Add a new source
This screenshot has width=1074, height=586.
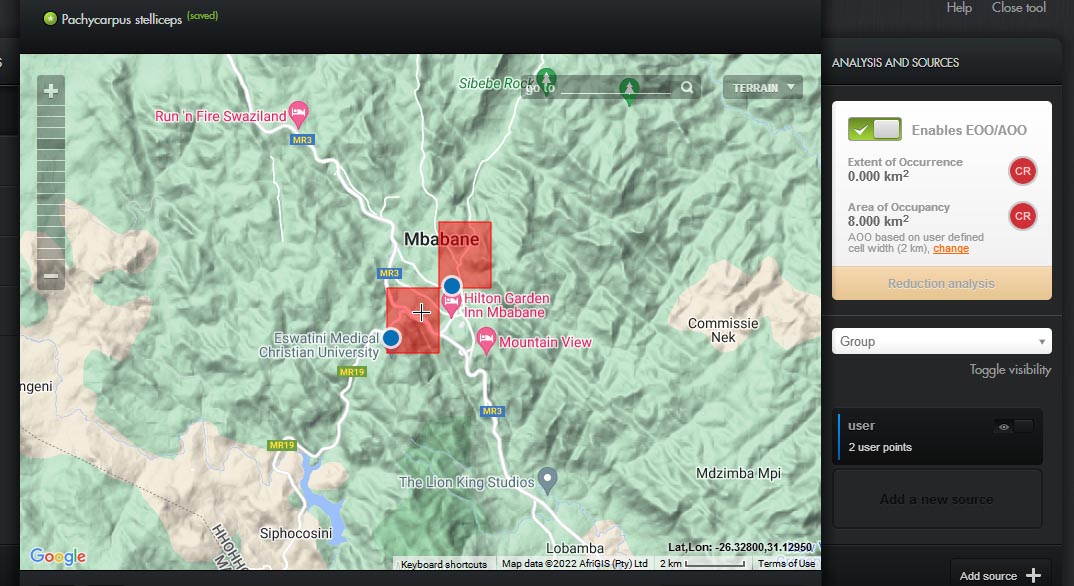point(936,499)
